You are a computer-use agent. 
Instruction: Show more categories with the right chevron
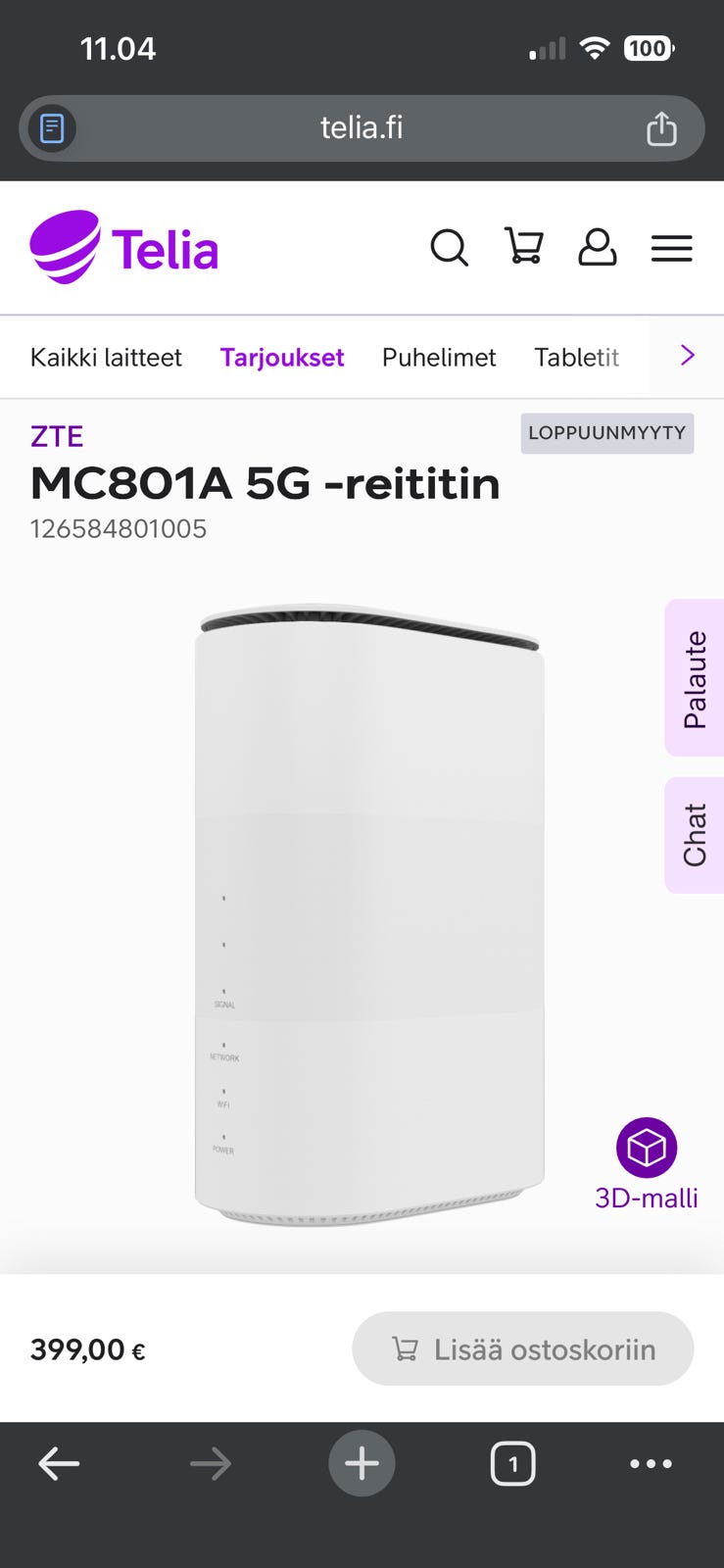[x=687, y=356]
